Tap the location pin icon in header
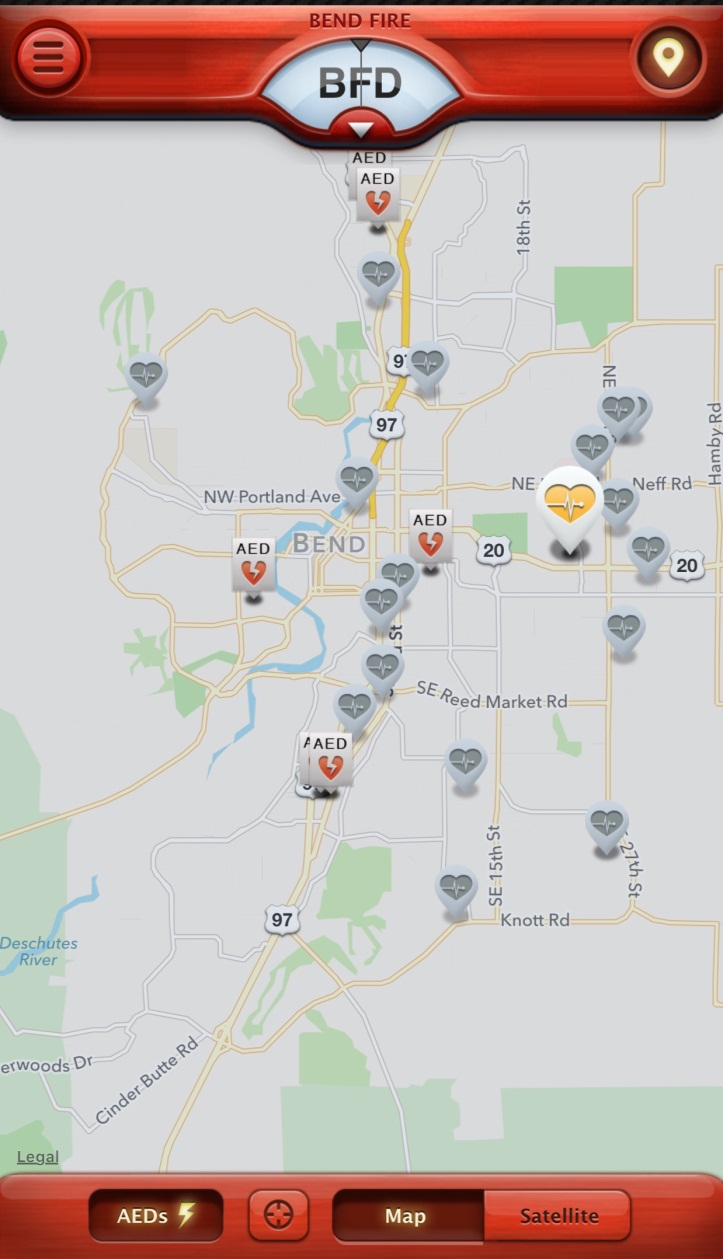The width and height of the screenshot is (723, 1259). point(667,57)
